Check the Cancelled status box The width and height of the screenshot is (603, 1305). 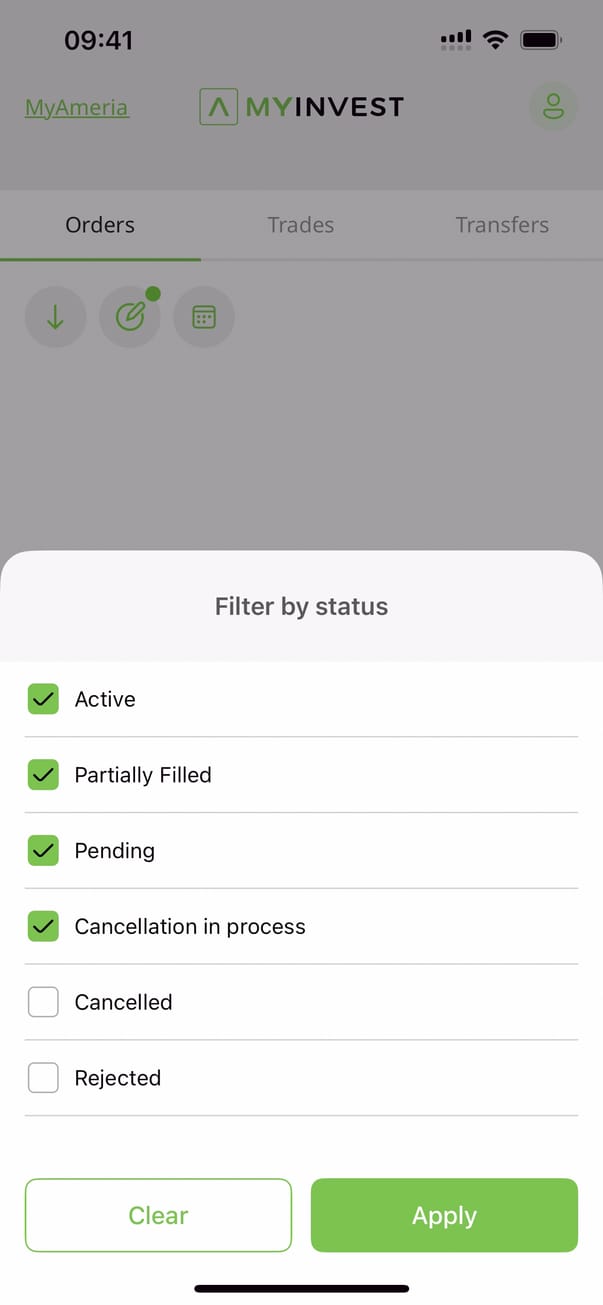(x=43, y=1002)
